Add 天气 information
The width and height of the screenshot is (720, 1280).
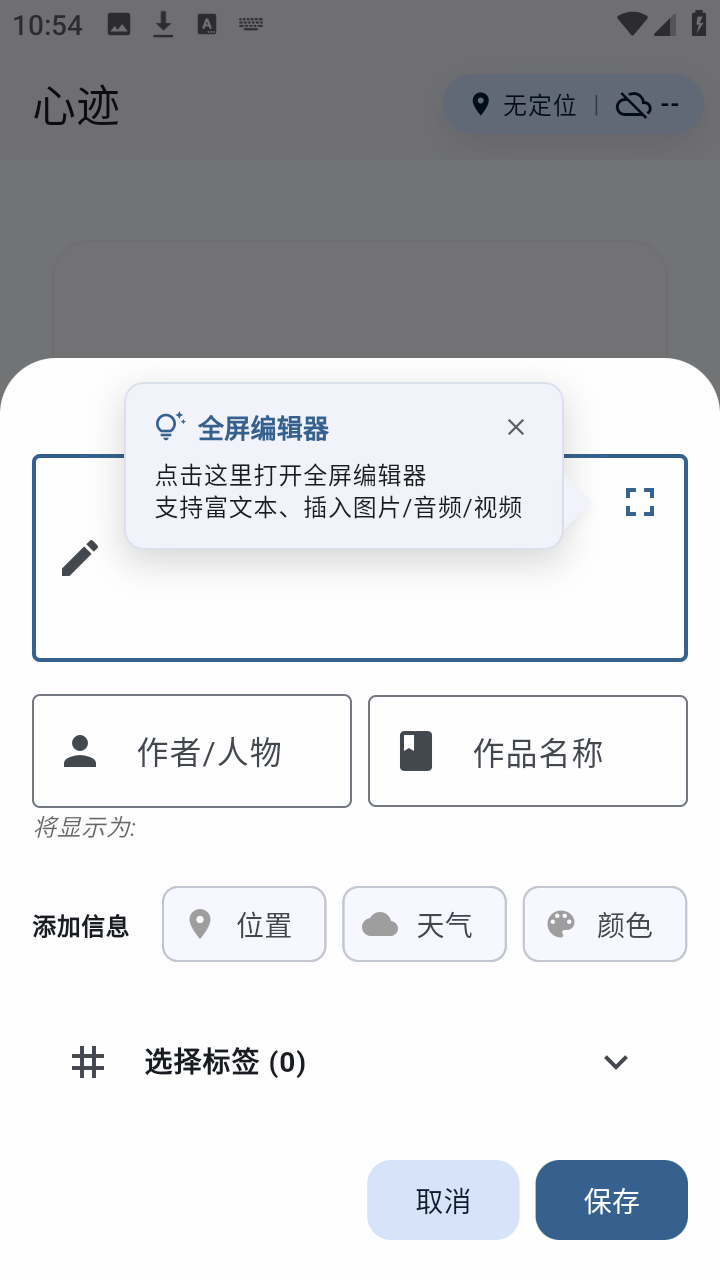tap(424, 924)
